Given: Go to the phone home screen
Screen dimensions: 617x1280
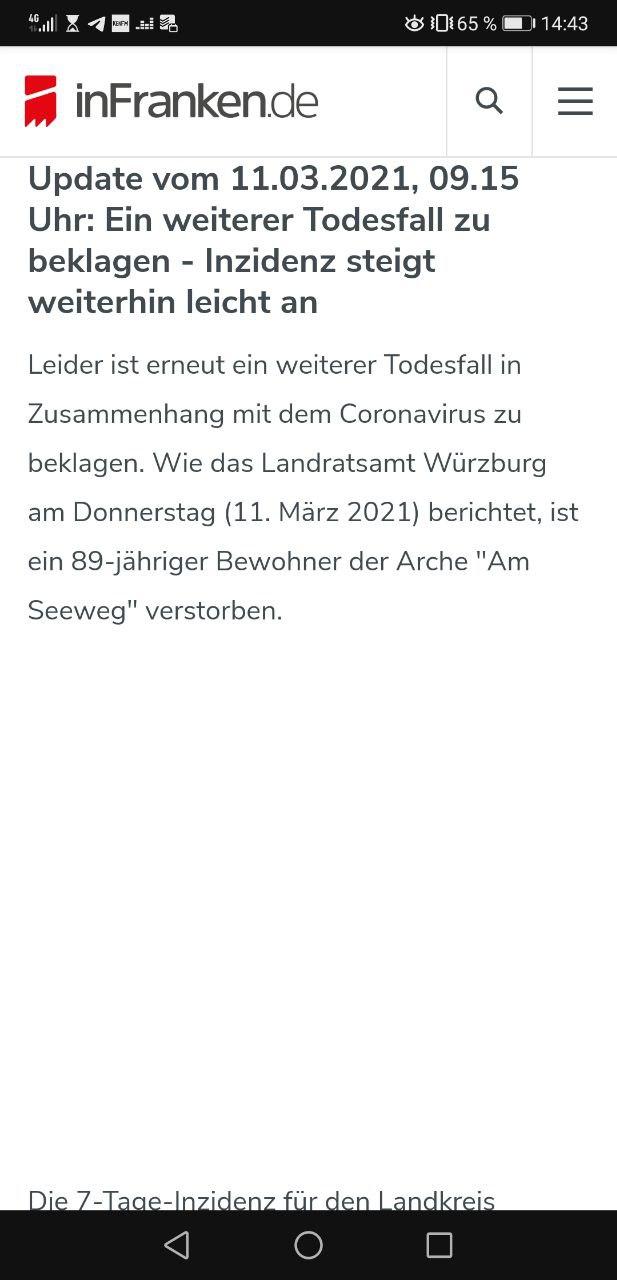Looking at the screenshot, I should click(308, 1245).
